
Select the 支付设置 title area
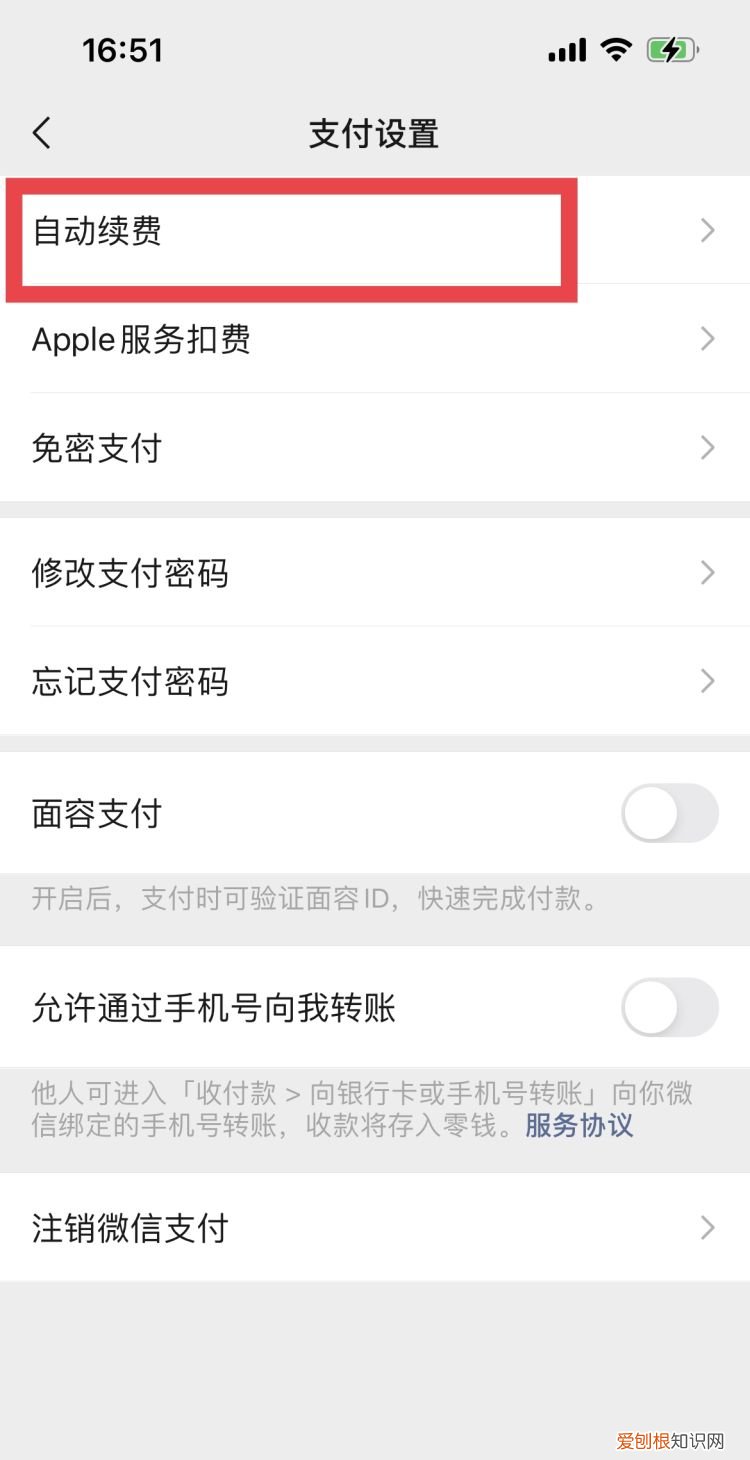click(x=374, y=131)
